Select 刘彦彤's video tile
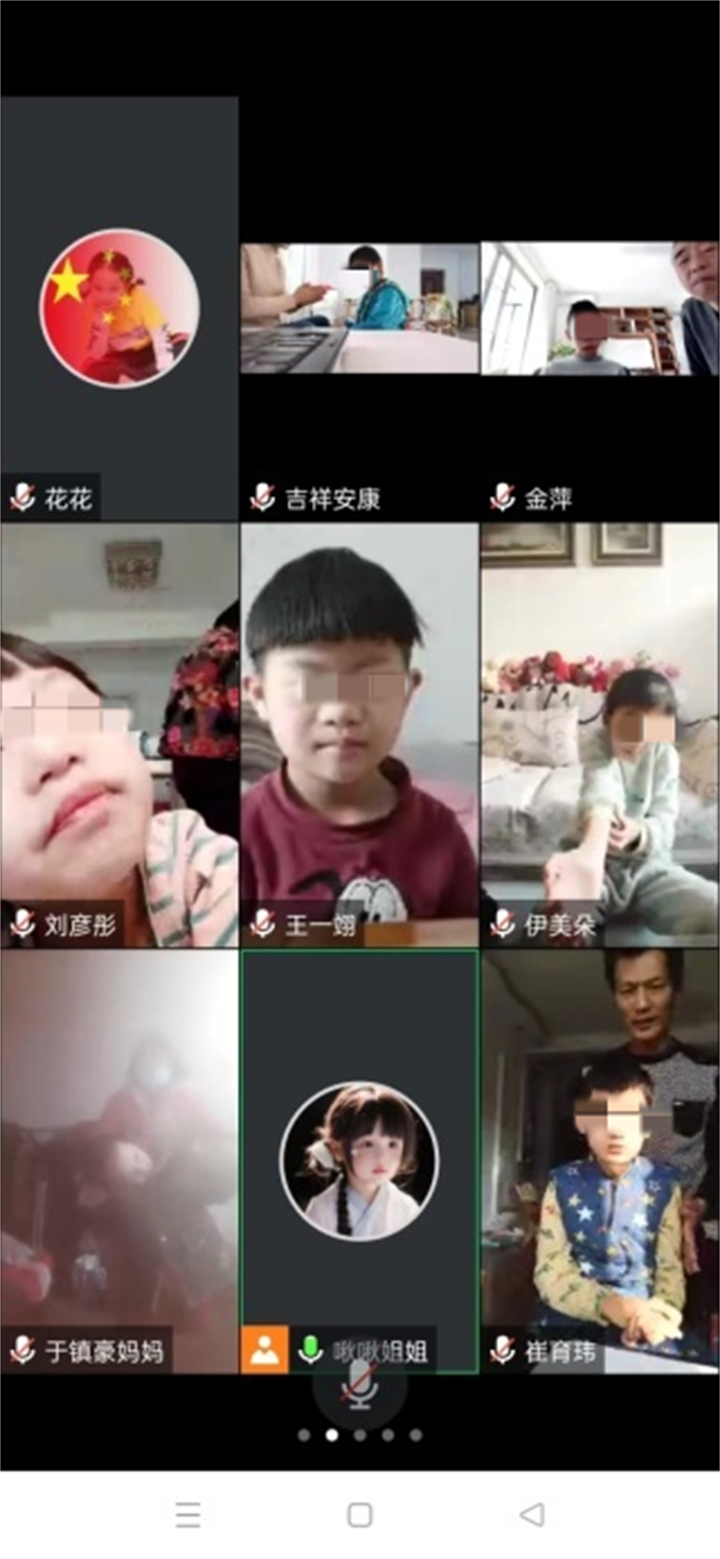This screenshot has width=720, height=1559. (119, 735)
